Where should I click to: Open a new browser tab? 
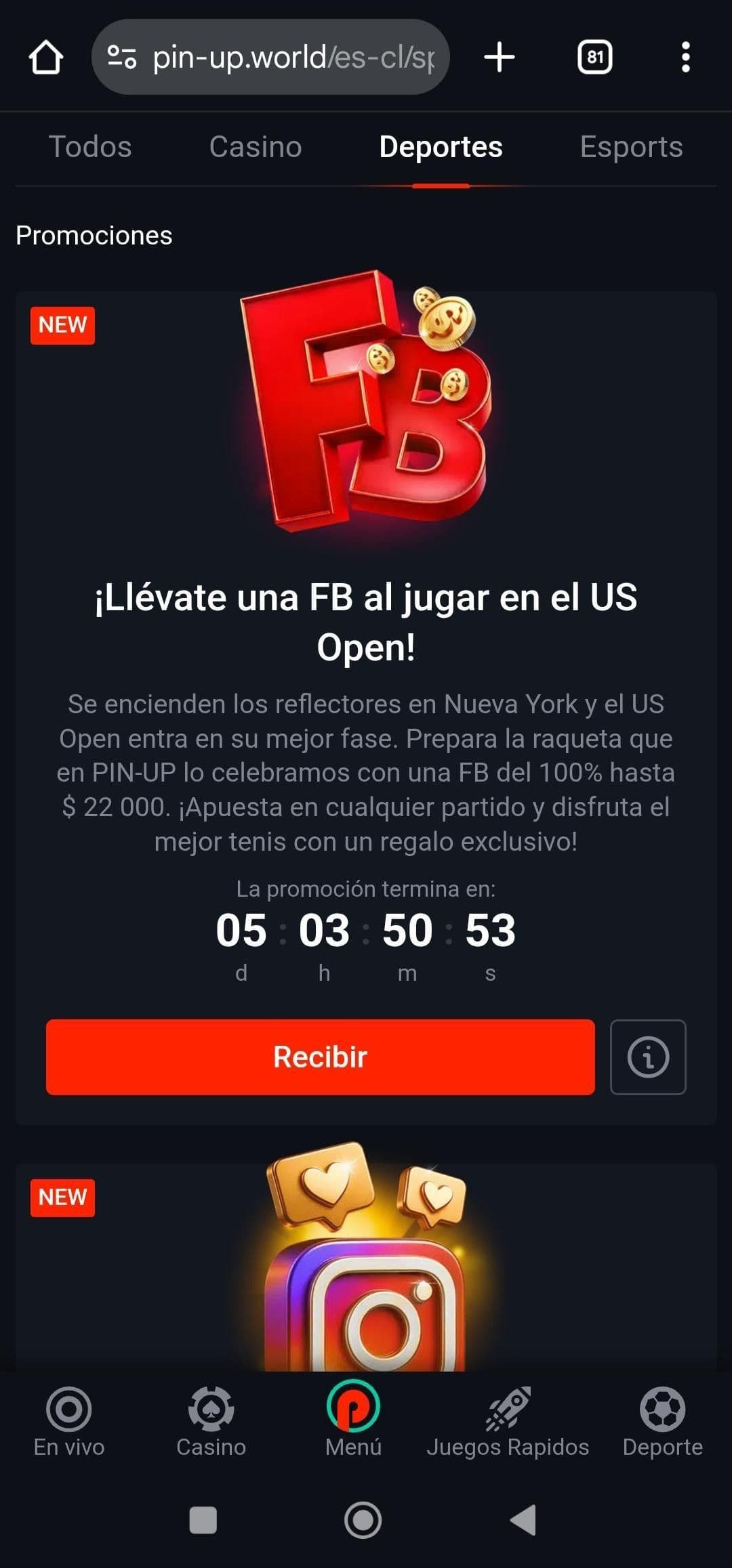pyautogui.click(x=500, y=57)
